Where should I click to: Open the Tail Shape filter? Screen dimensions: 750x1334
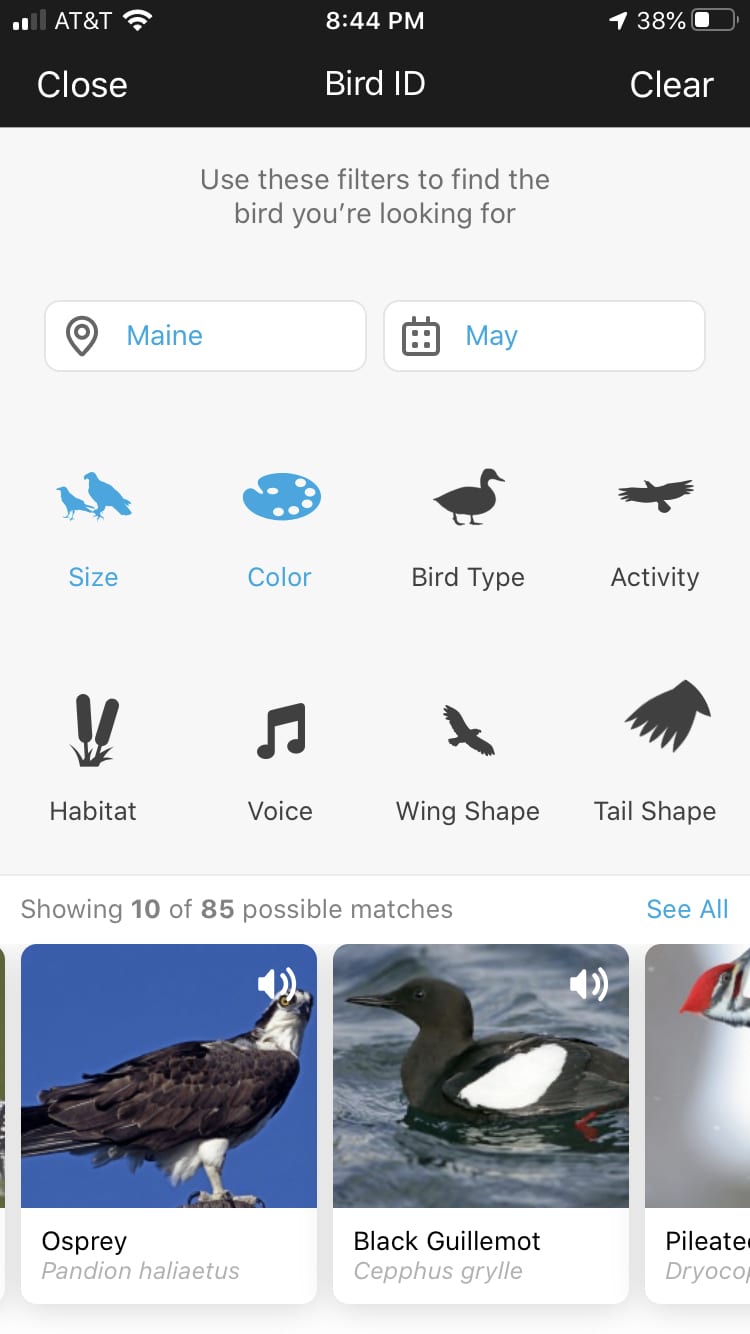[x=655, y=715]
